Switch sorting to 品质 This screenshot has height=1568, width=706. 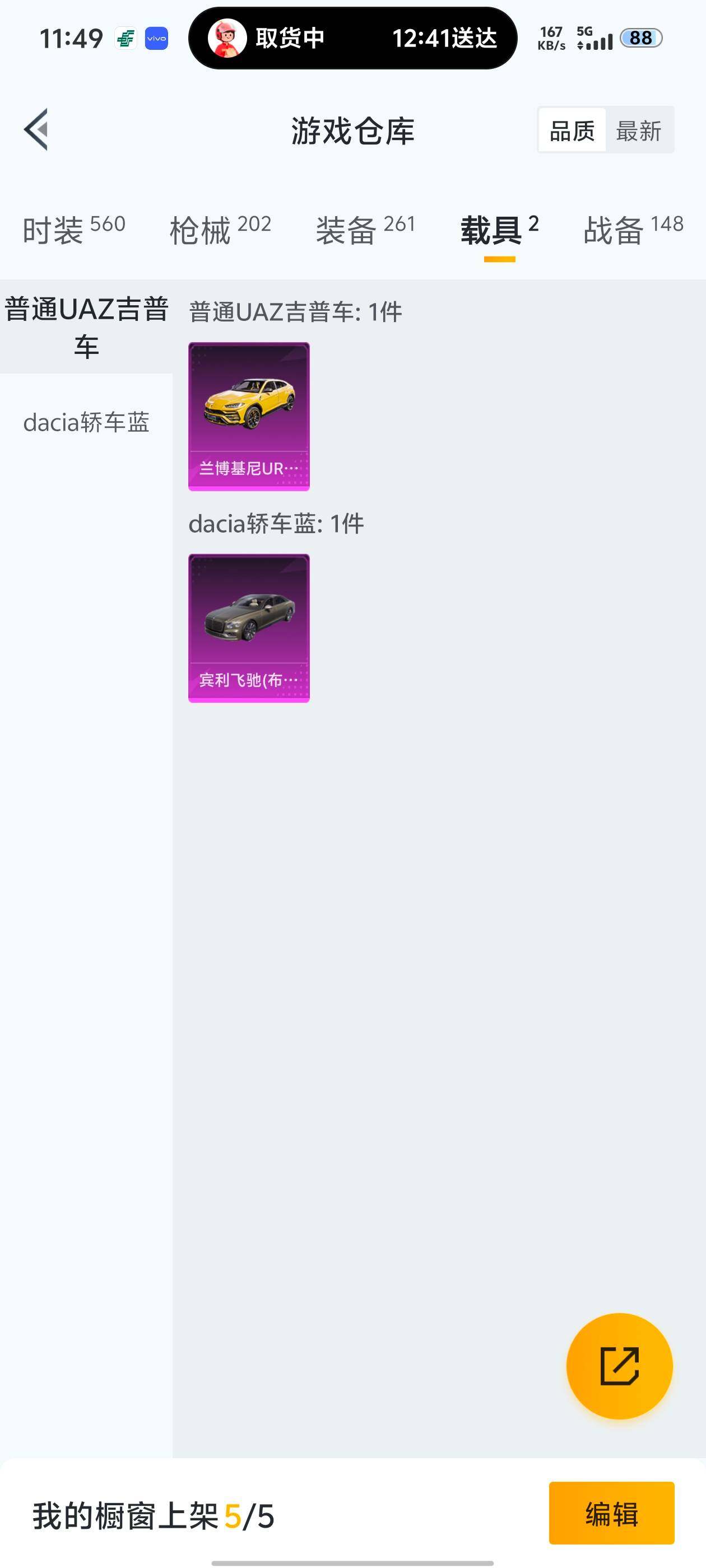click(x=570, y=130)
